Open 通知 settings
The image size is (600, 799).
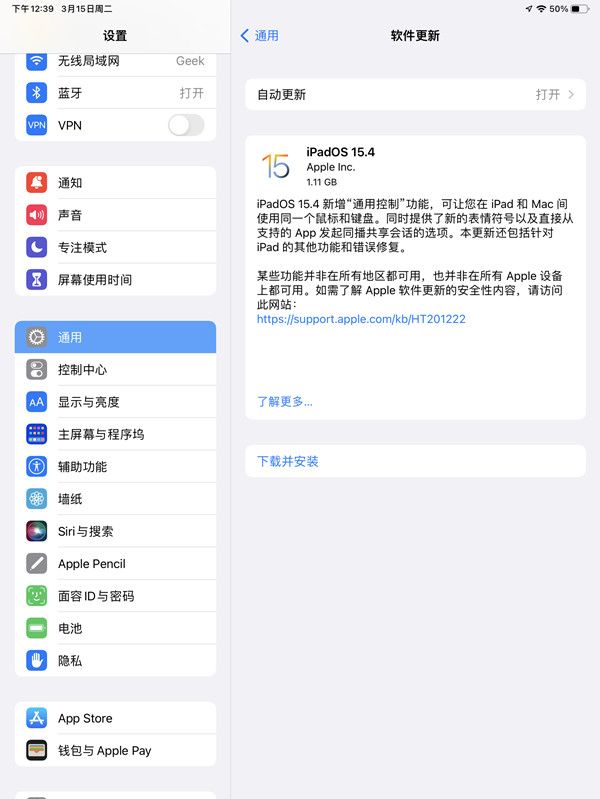115,183
